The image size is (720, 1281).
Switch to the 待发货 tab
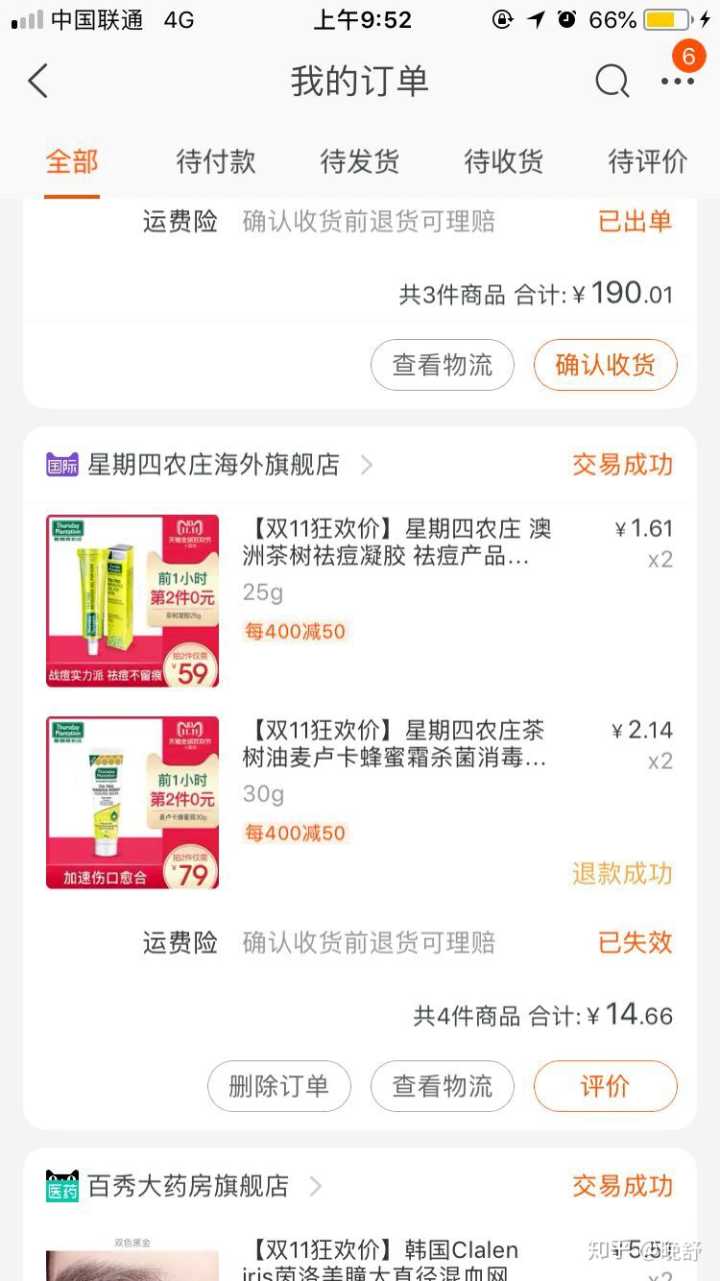tap(360, 161)
